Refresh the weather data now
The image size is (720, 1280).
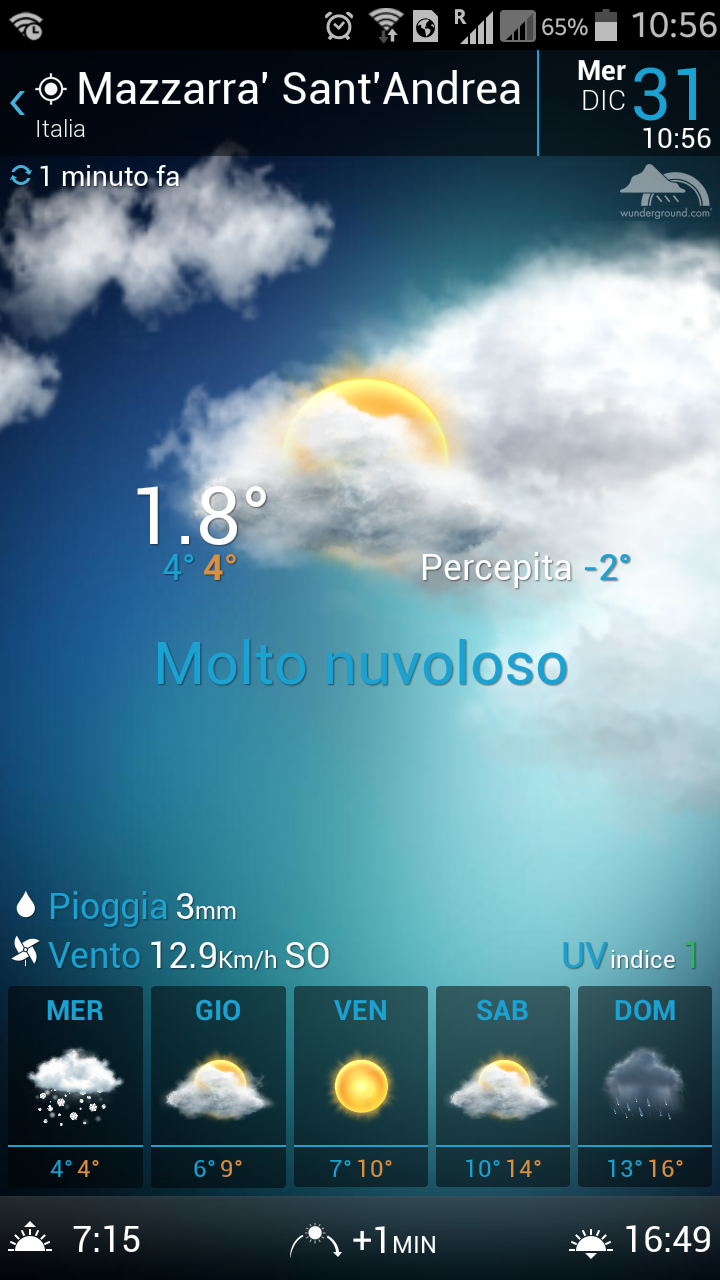[x=21, y=176]
